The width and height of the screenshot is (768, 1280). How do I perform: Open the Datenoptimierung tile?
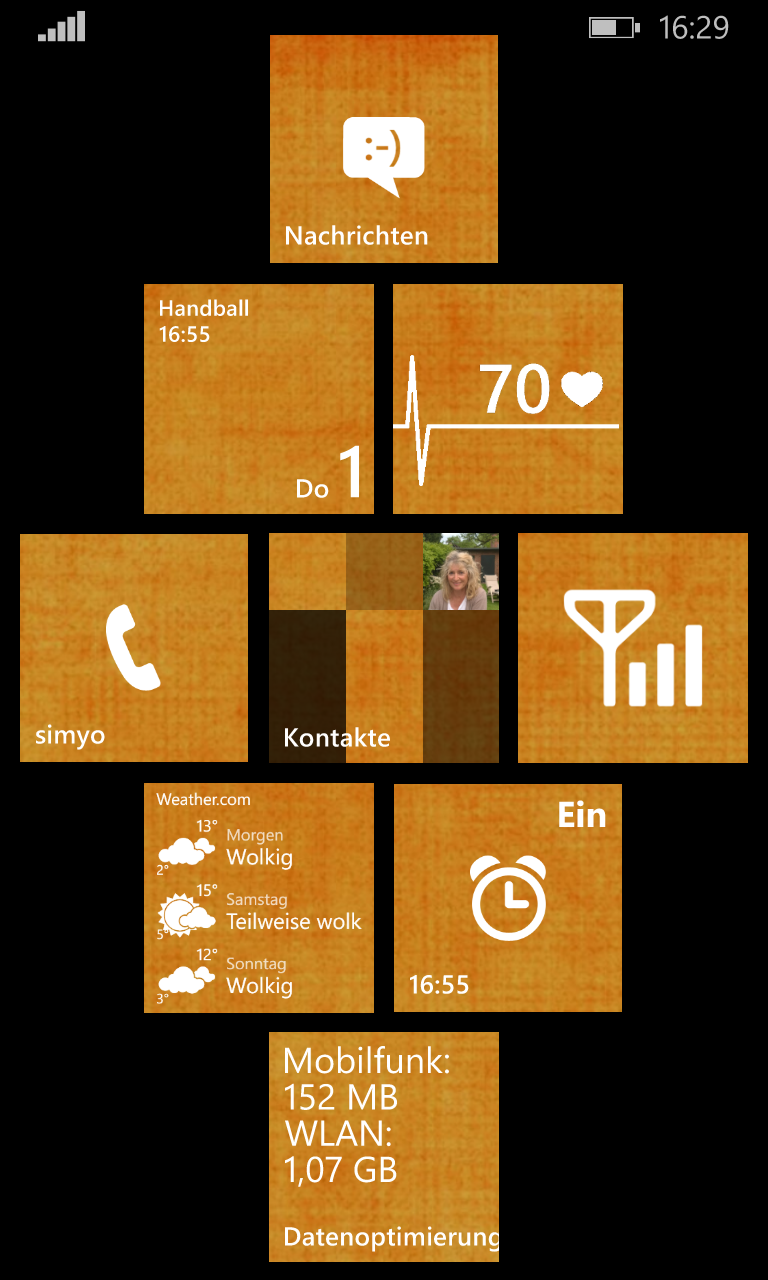tap(384, 1147)
